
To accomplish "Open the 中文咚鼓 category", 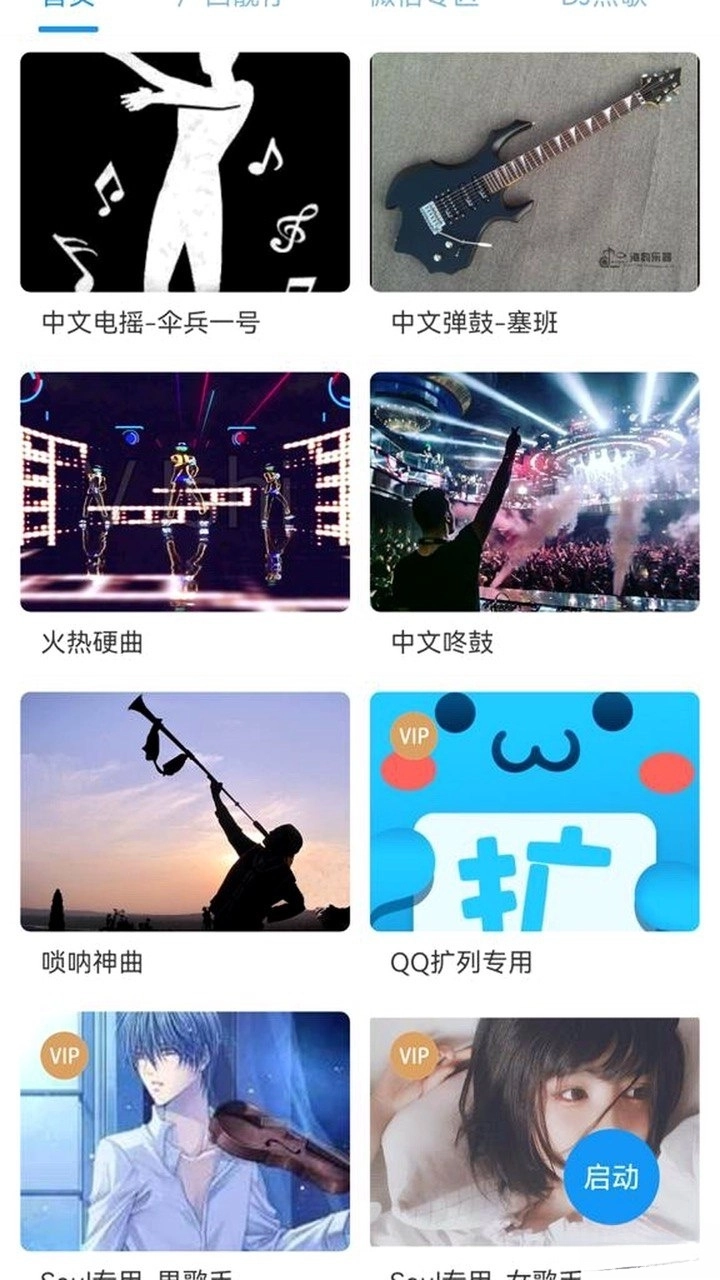I will (x=537, y=490).
